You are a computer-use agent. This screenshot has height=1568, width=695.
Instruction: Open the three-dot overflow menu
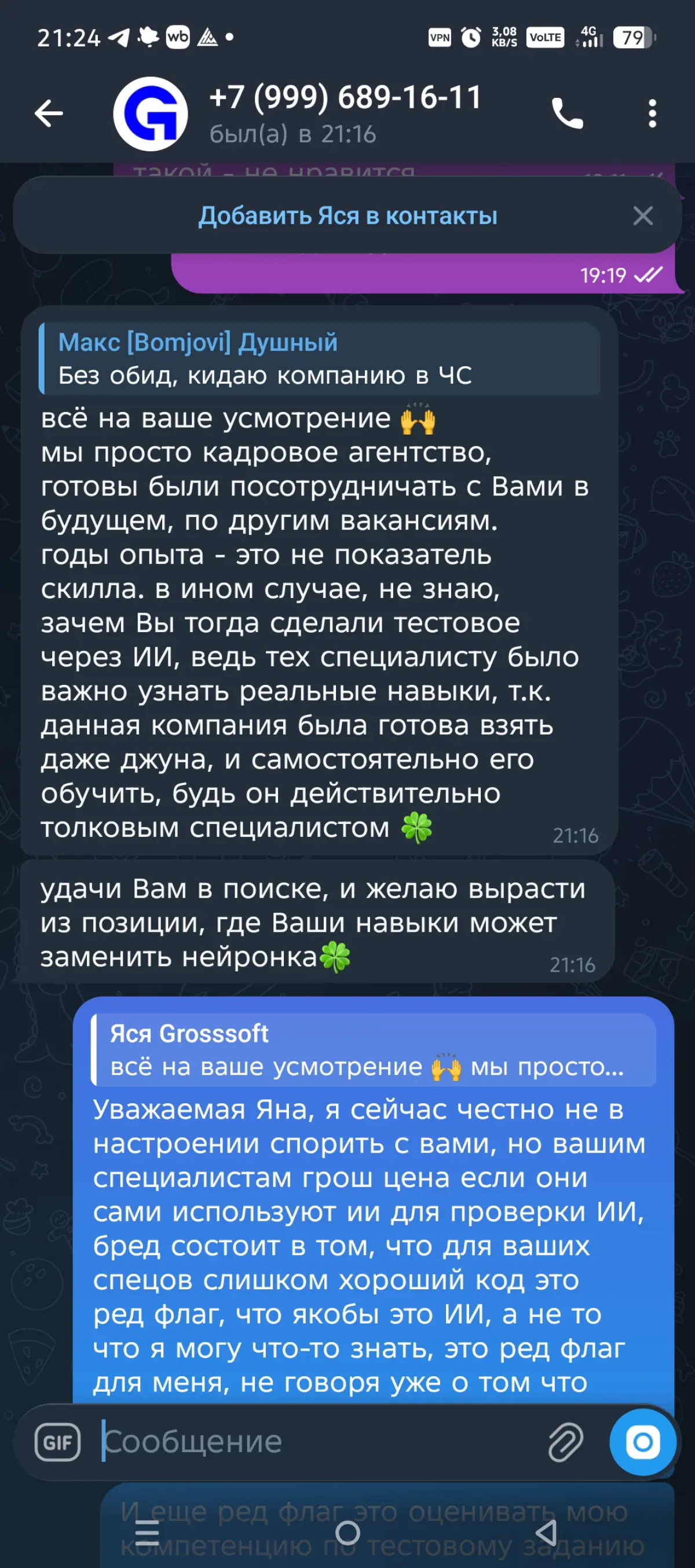point(652,114)
